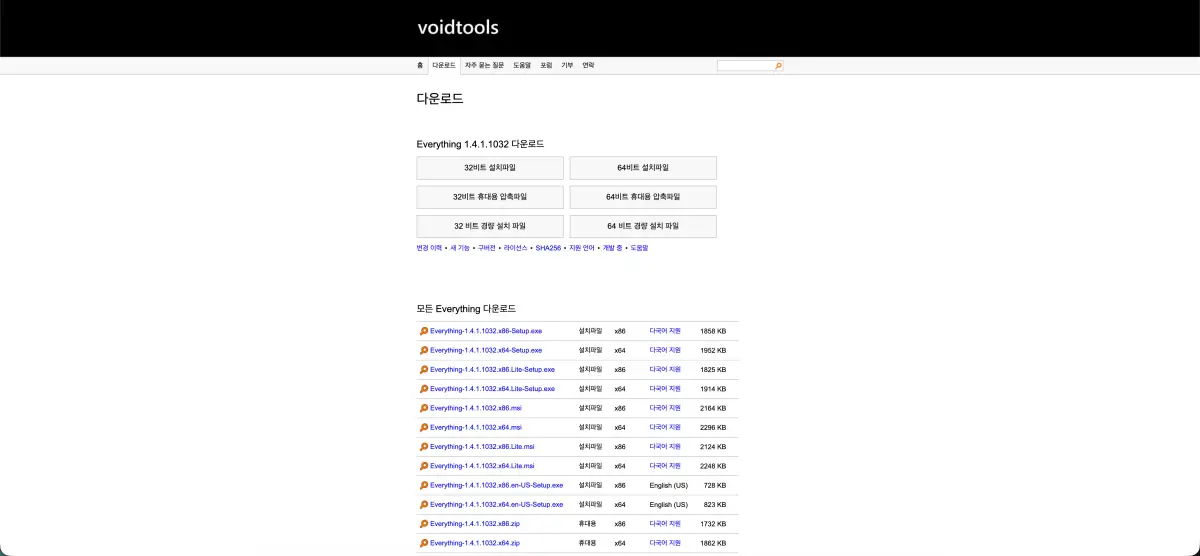Open the 변경 이력 link
The width and height of the screenshot is (1200, 556).
[x=429, y=248]
